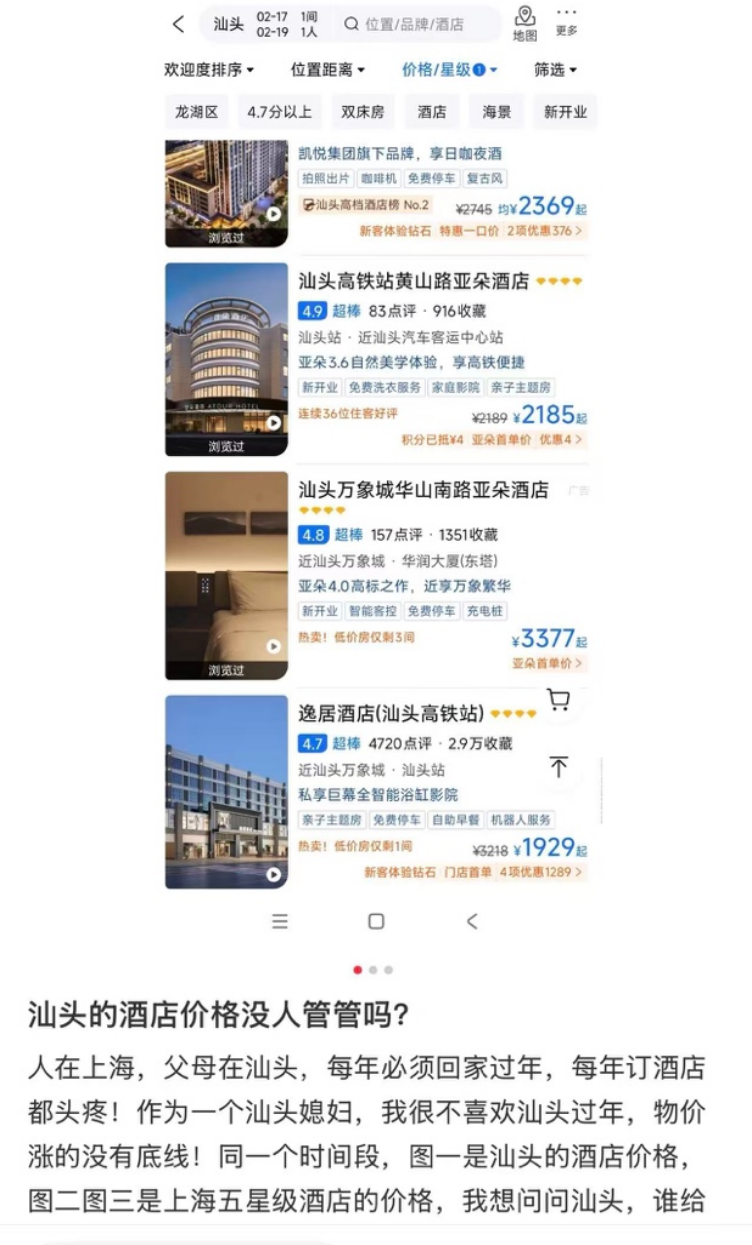The height and width of the screenshot is (1245, 752).
Task: Tap the top-left back arrow
Action: 178,22
